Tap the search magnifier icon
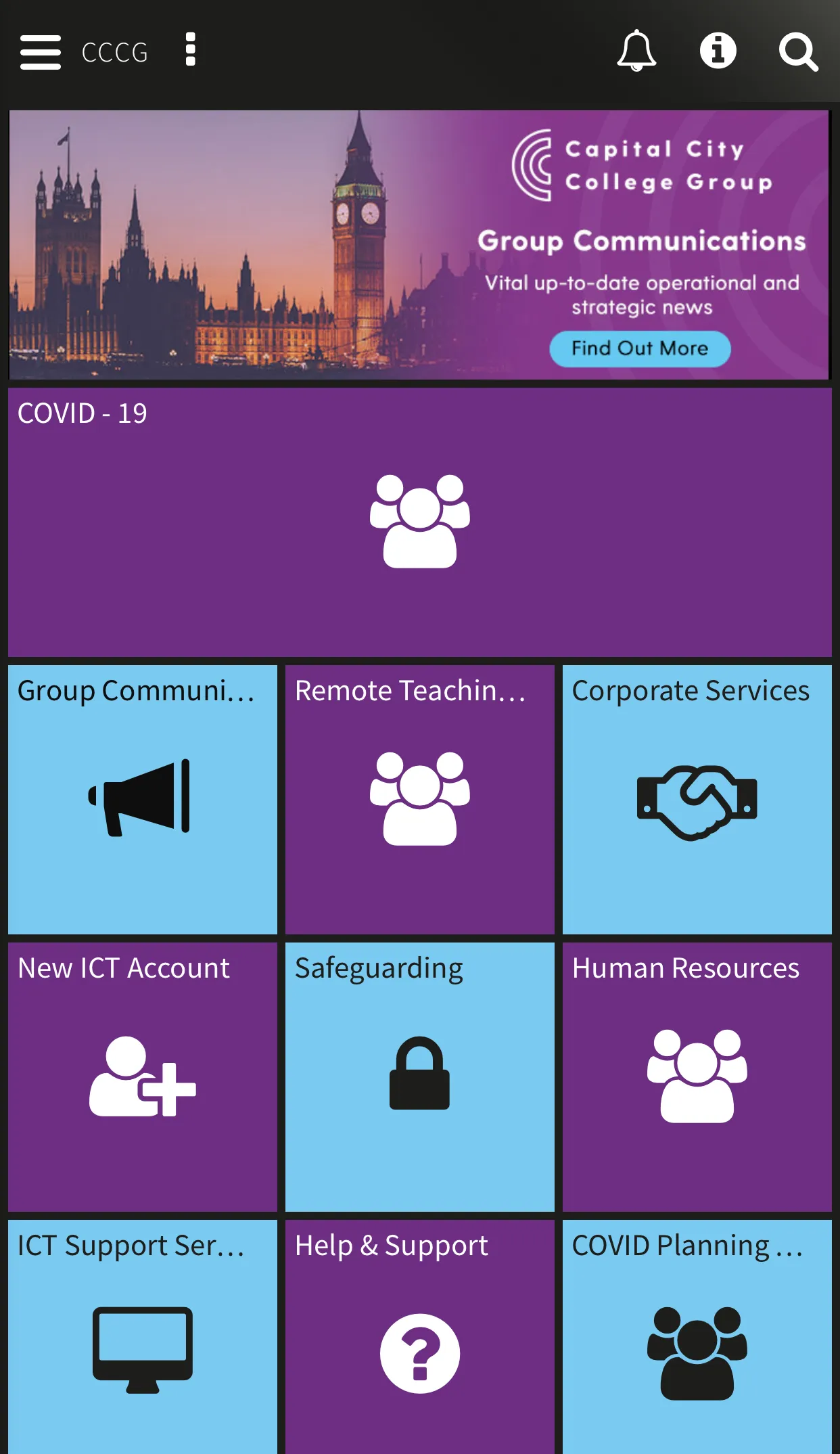Viewport: 840px width, 1454px height. point(798,52)
